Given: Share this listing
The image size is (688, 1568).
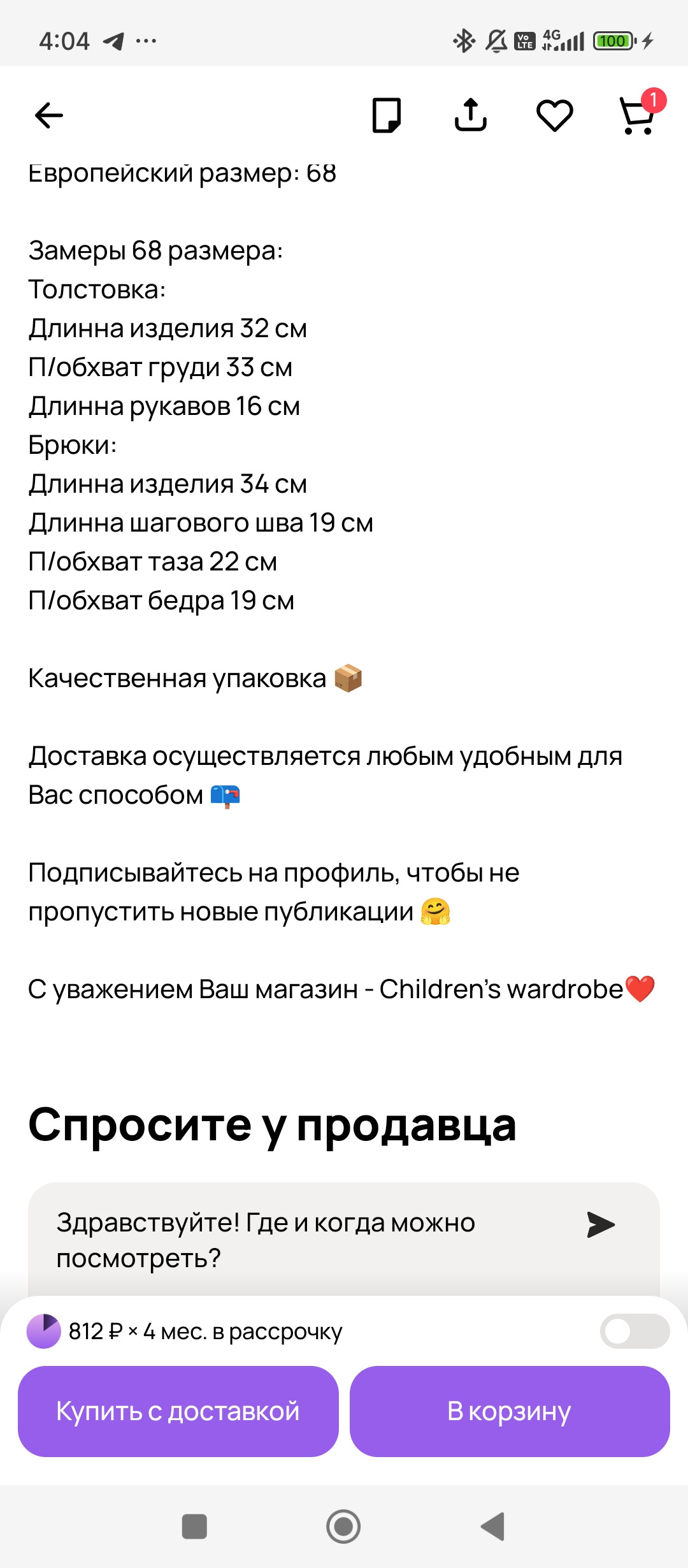Looking at the screenshot, I should pos(470,115).
